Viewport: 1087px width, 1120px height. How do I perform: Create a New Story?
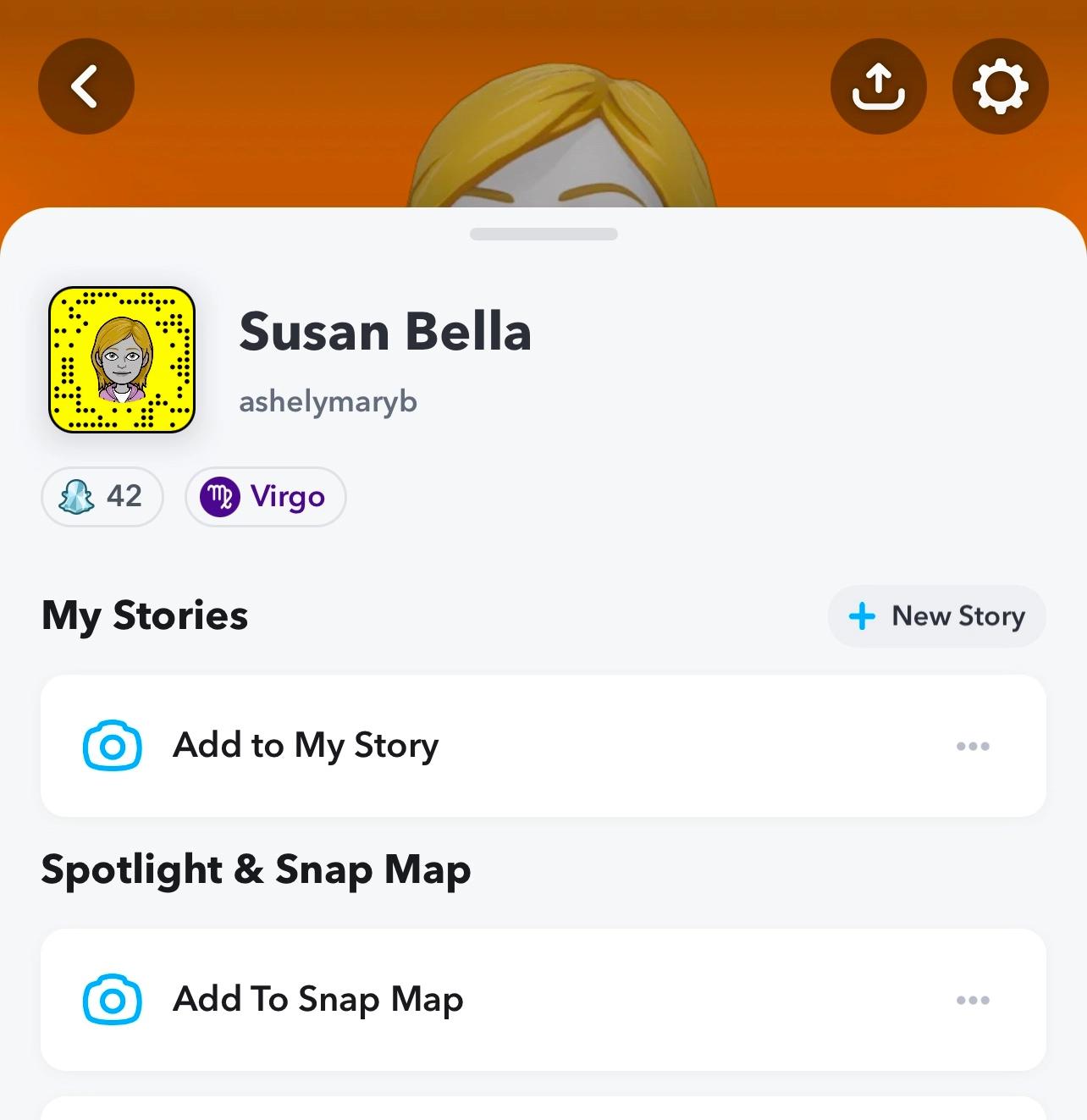[x=936, y=616]
